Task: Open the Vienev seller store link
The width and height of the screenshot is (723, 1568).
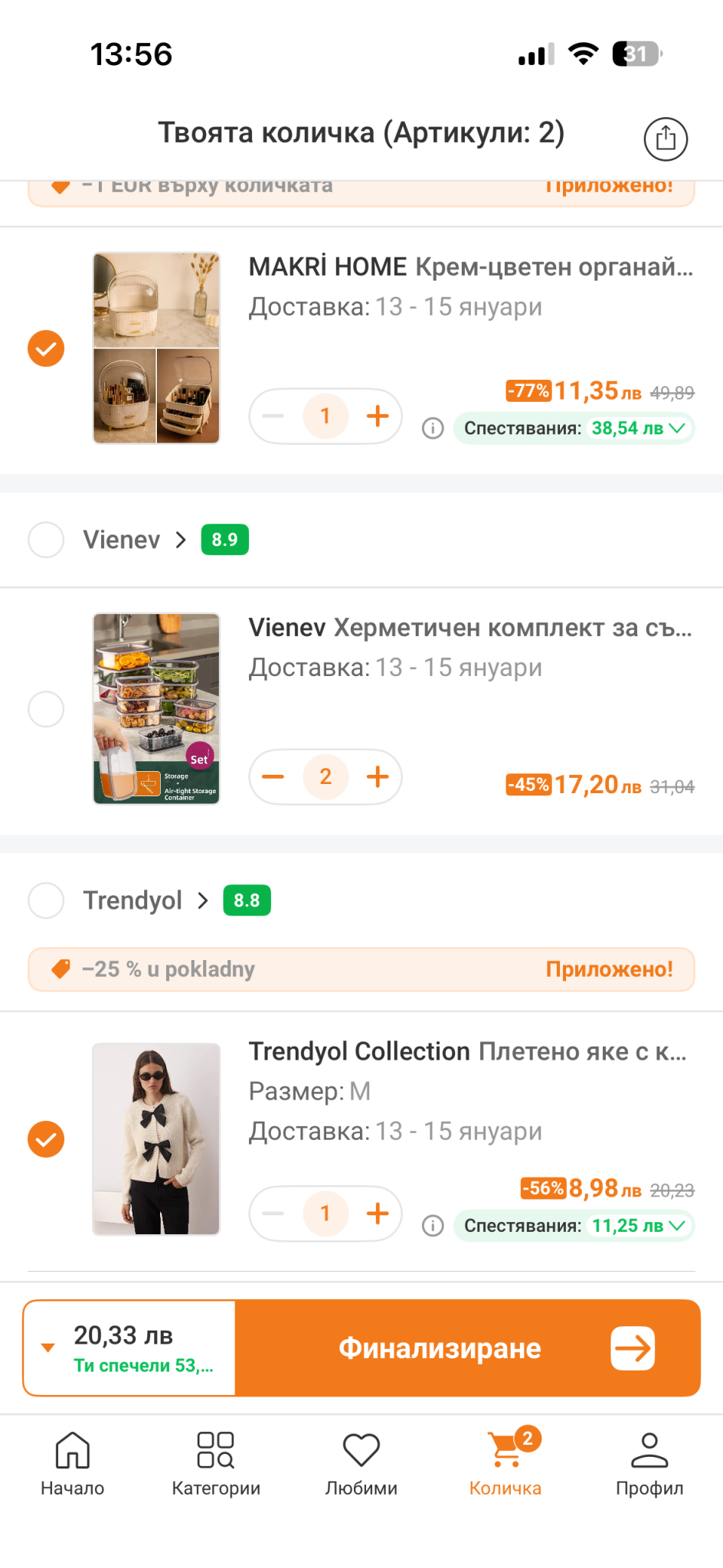Action: point(135,540)
